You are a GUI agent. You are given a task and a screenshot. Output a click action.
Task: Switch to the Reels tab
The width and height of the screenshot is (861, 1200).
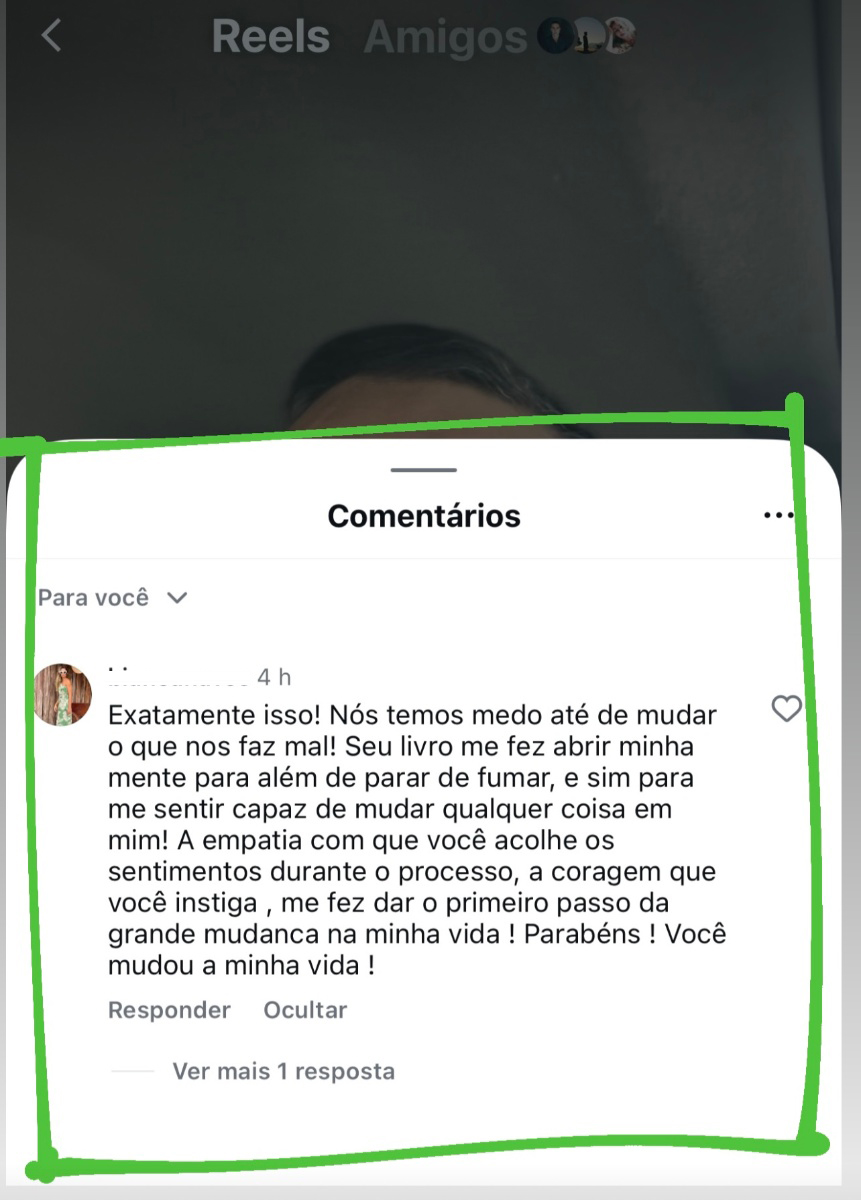point(270,38)
